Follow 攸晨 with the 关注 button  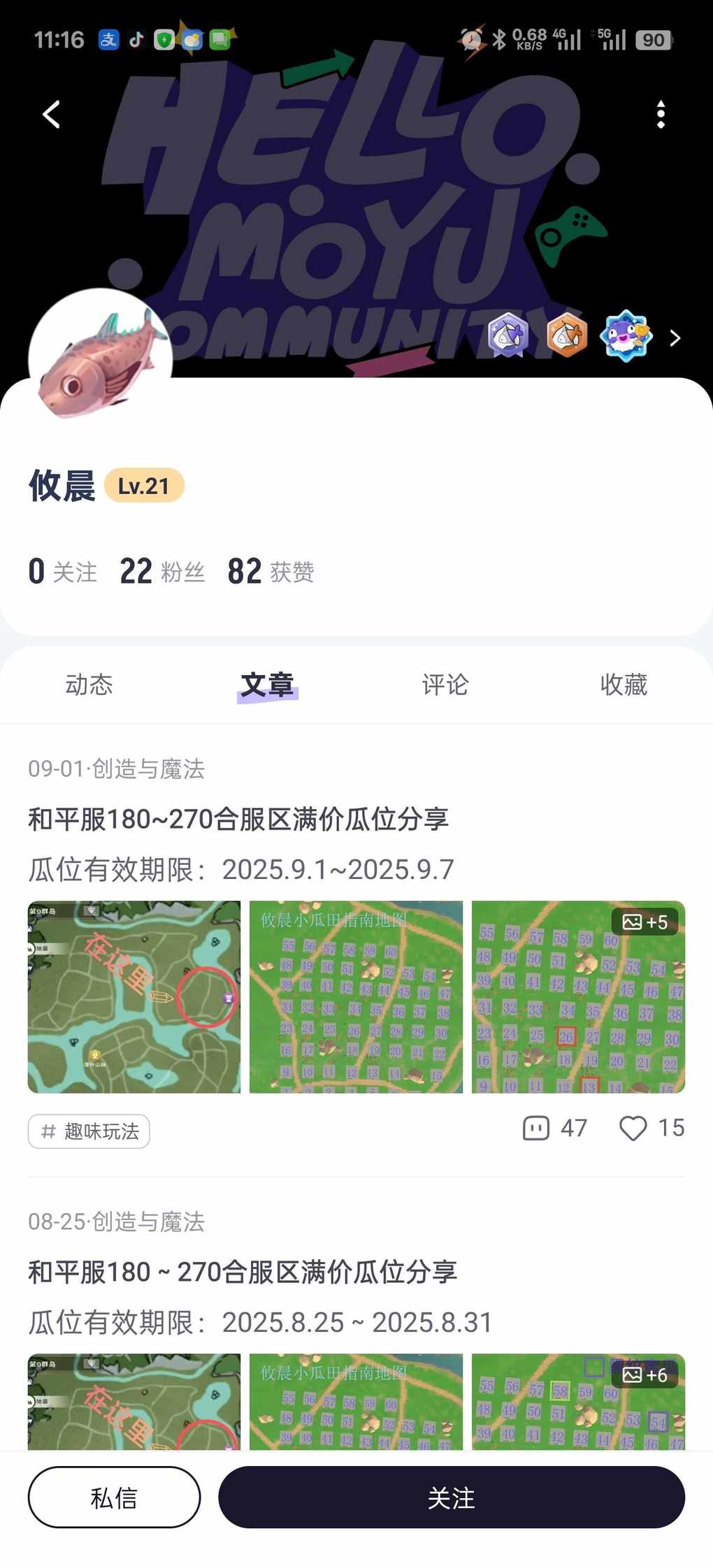coord(451,1497)
